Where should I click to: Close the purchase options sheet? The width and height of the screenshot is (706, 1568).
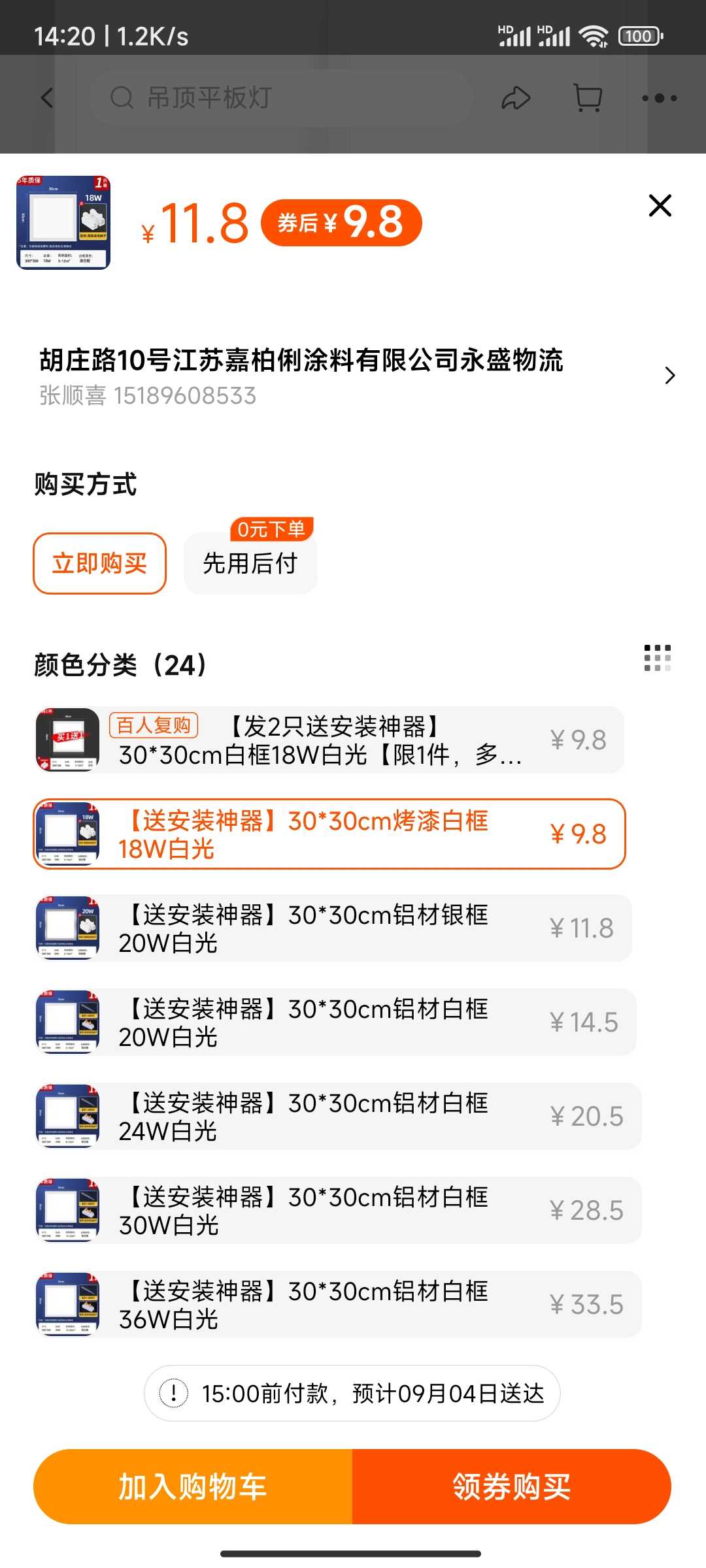pos(660,205)
